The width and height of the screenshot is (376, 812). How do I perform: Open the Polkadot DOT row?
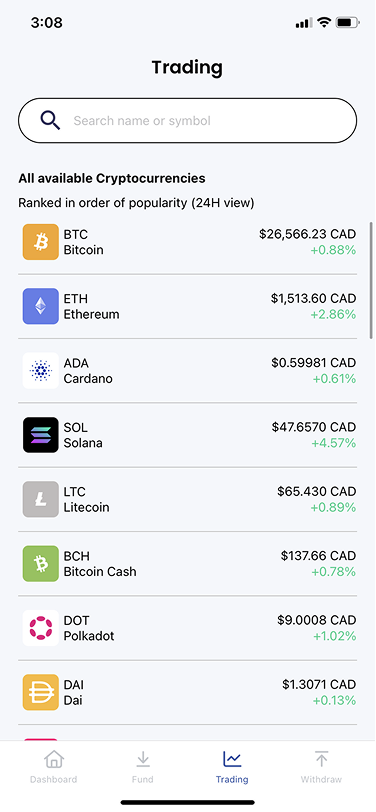click(x=187, y=628)
